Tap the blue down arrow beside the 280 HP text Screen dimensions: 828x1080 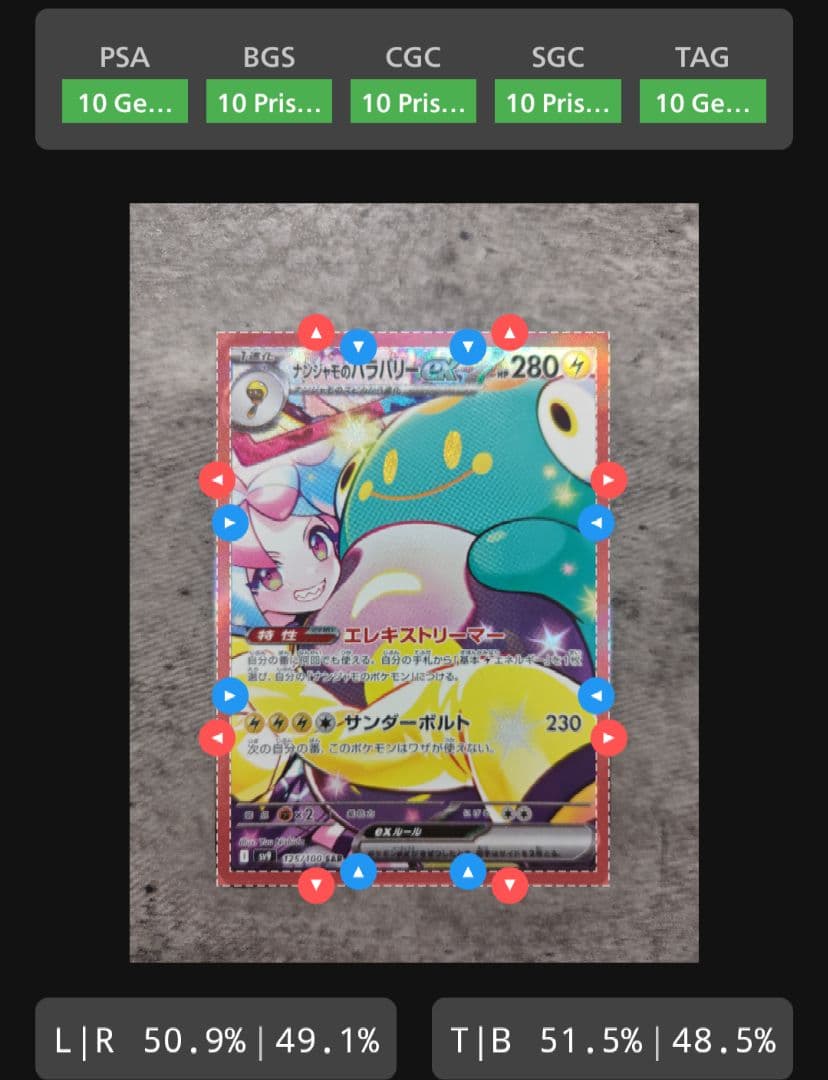(468, 347)
